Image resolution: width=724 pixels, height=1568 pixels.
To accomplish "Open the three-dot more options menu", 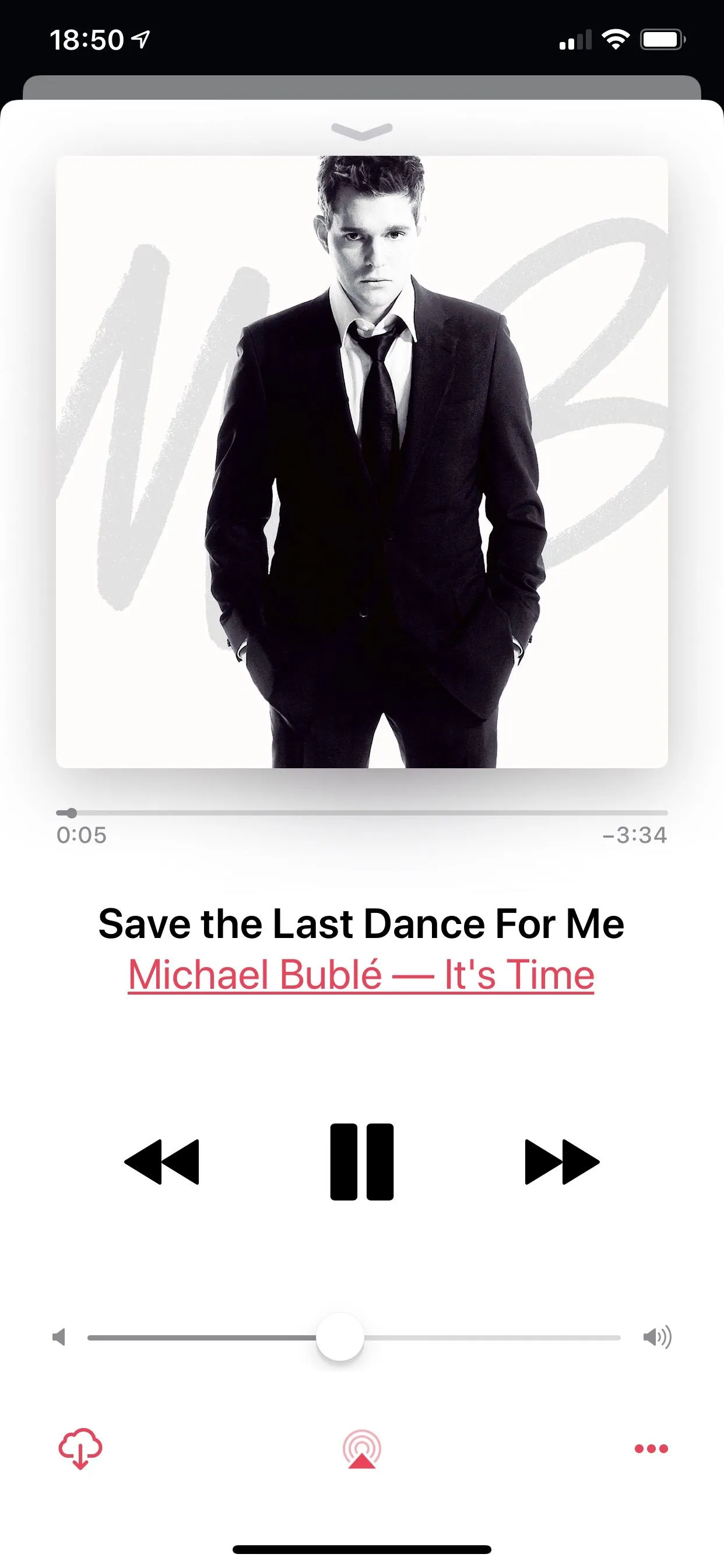I will [x=651, y=1448].
